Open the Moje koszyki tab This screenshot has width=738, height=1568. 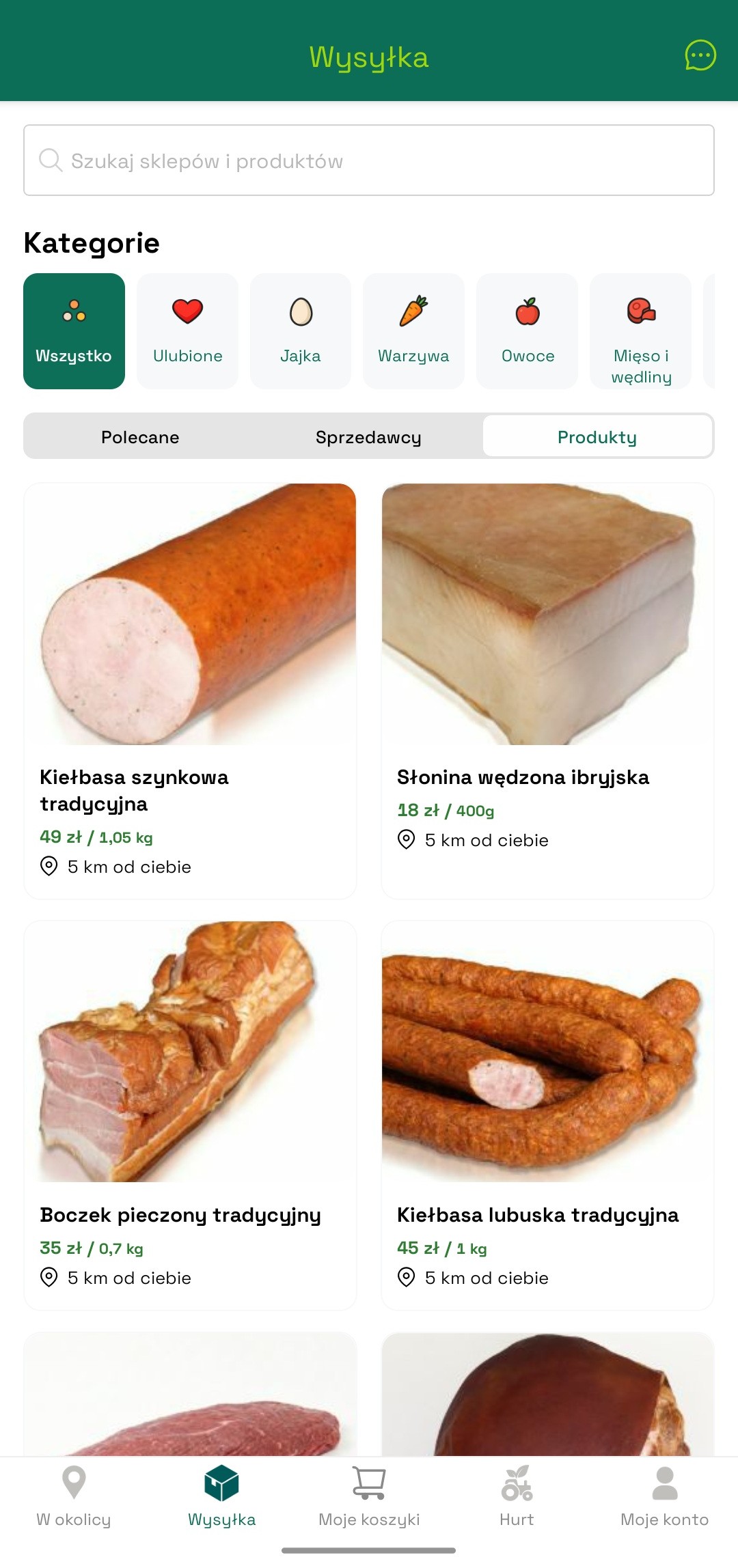pos(369,1497)
